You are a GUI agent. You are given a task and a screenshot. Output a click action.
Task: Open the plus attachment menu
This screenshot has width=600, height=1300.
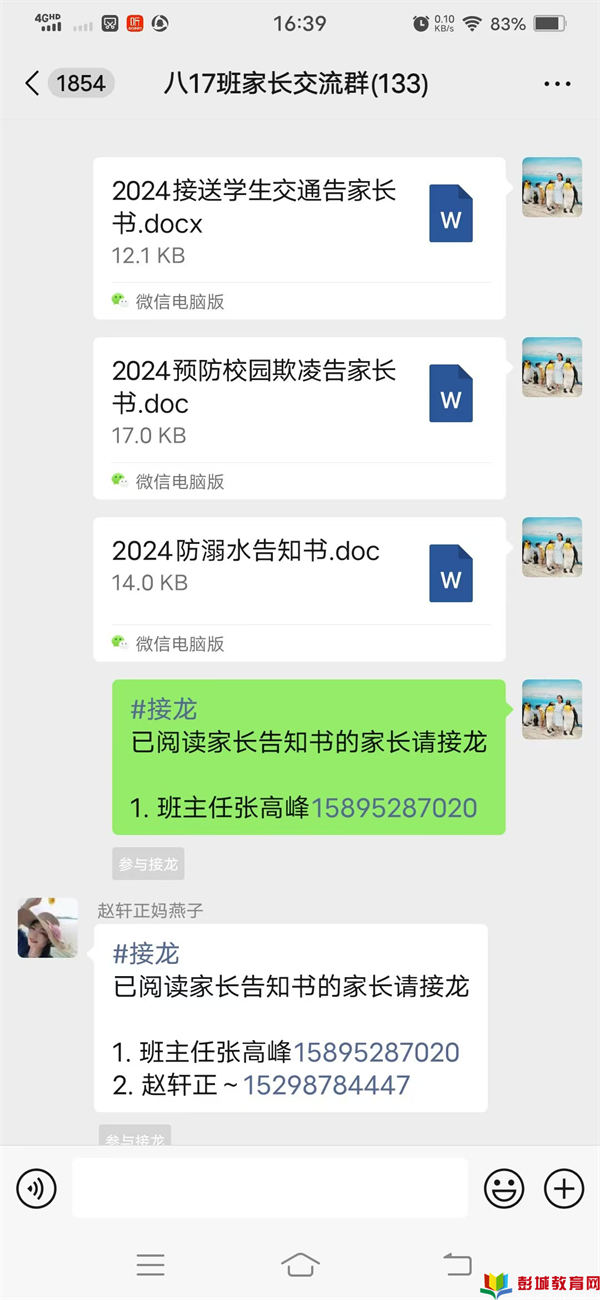564,1188
